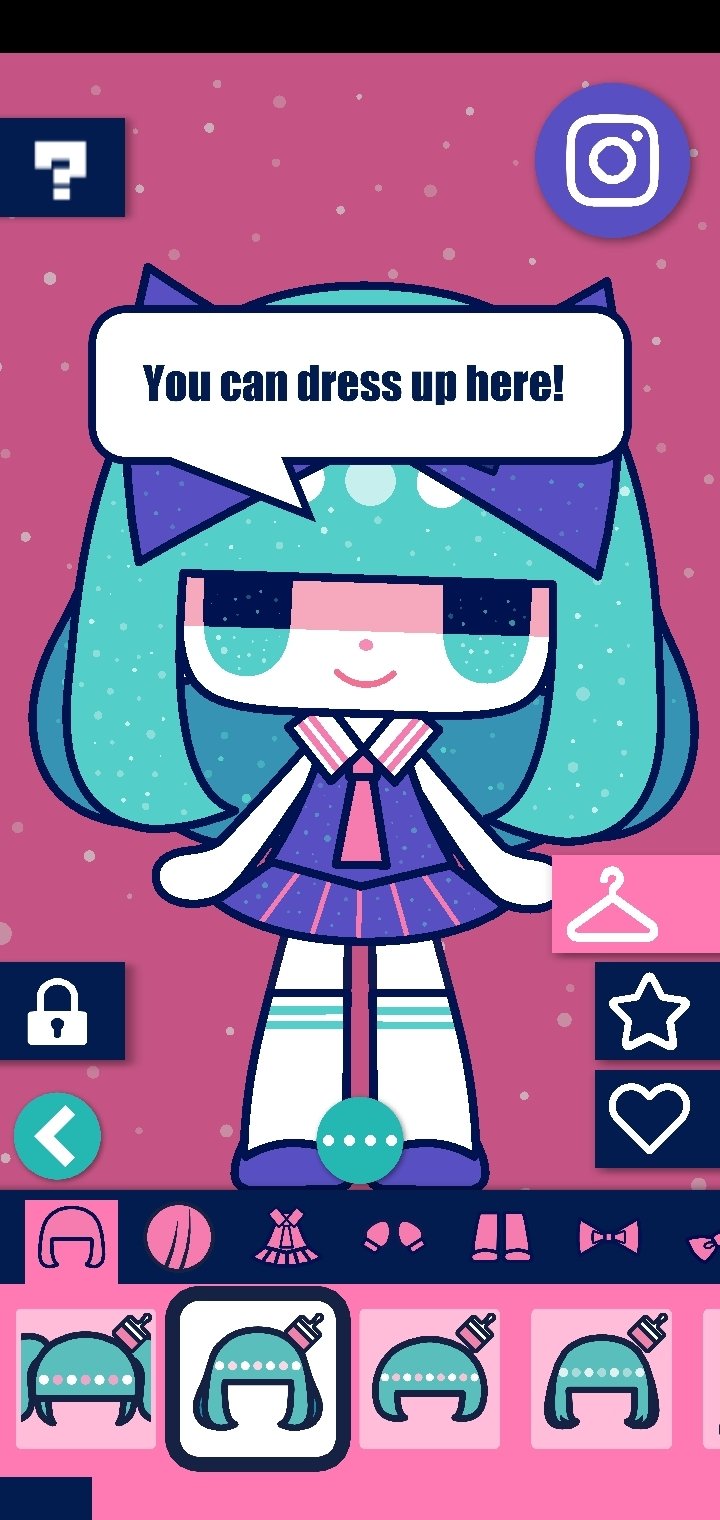This screenshot has height=1520, width=720.
Task: Switch to the bow tie category tab
Action: pyautogui.click(x=608, y=1238)
